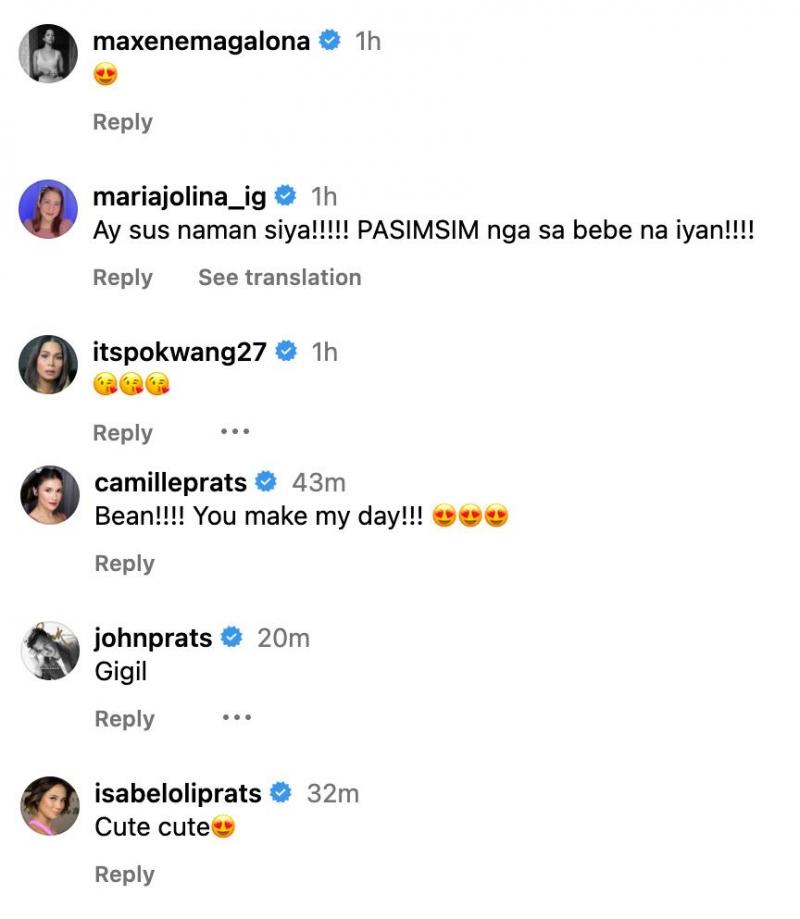The width and height of the screenshot is (800, 919).
Task: View mariajolina_ig's profile via username
Action: pyautogui.click(x=180, y=197)
